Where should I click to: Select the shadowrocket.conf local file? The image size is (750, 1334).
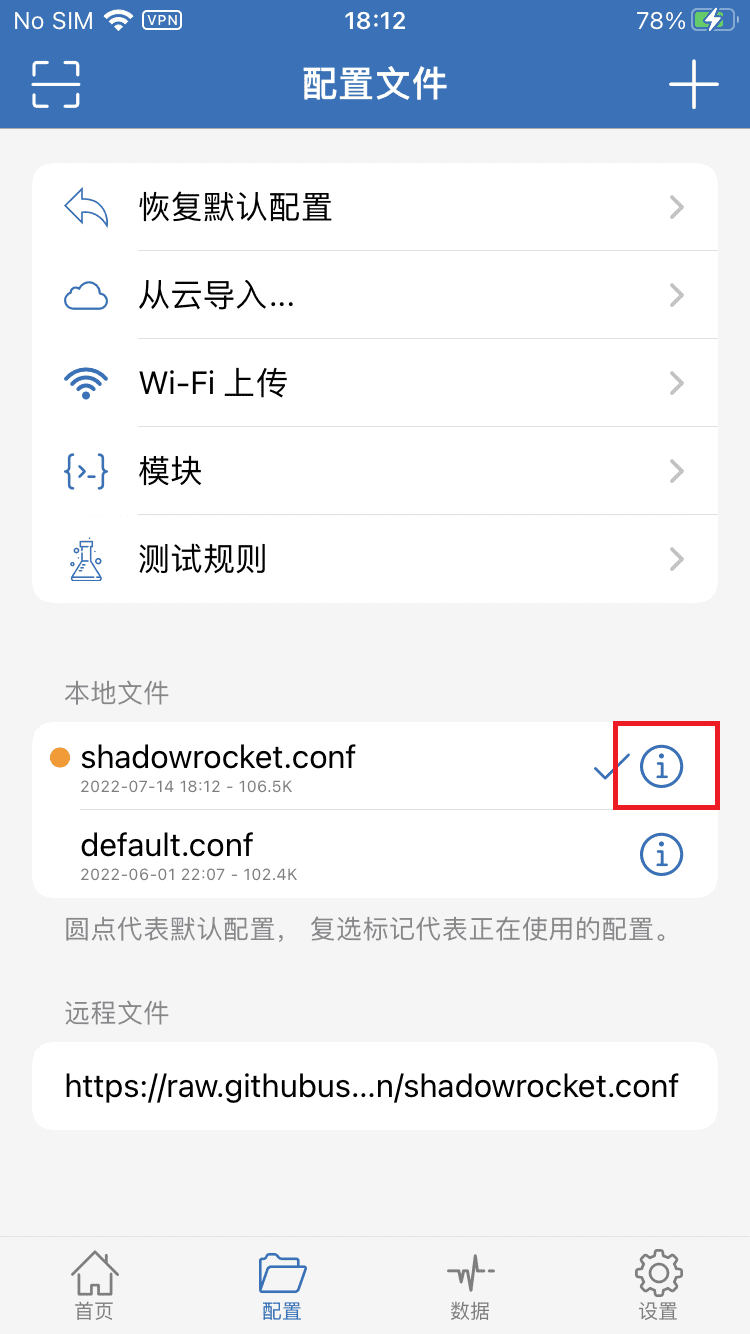pos(300,766)
